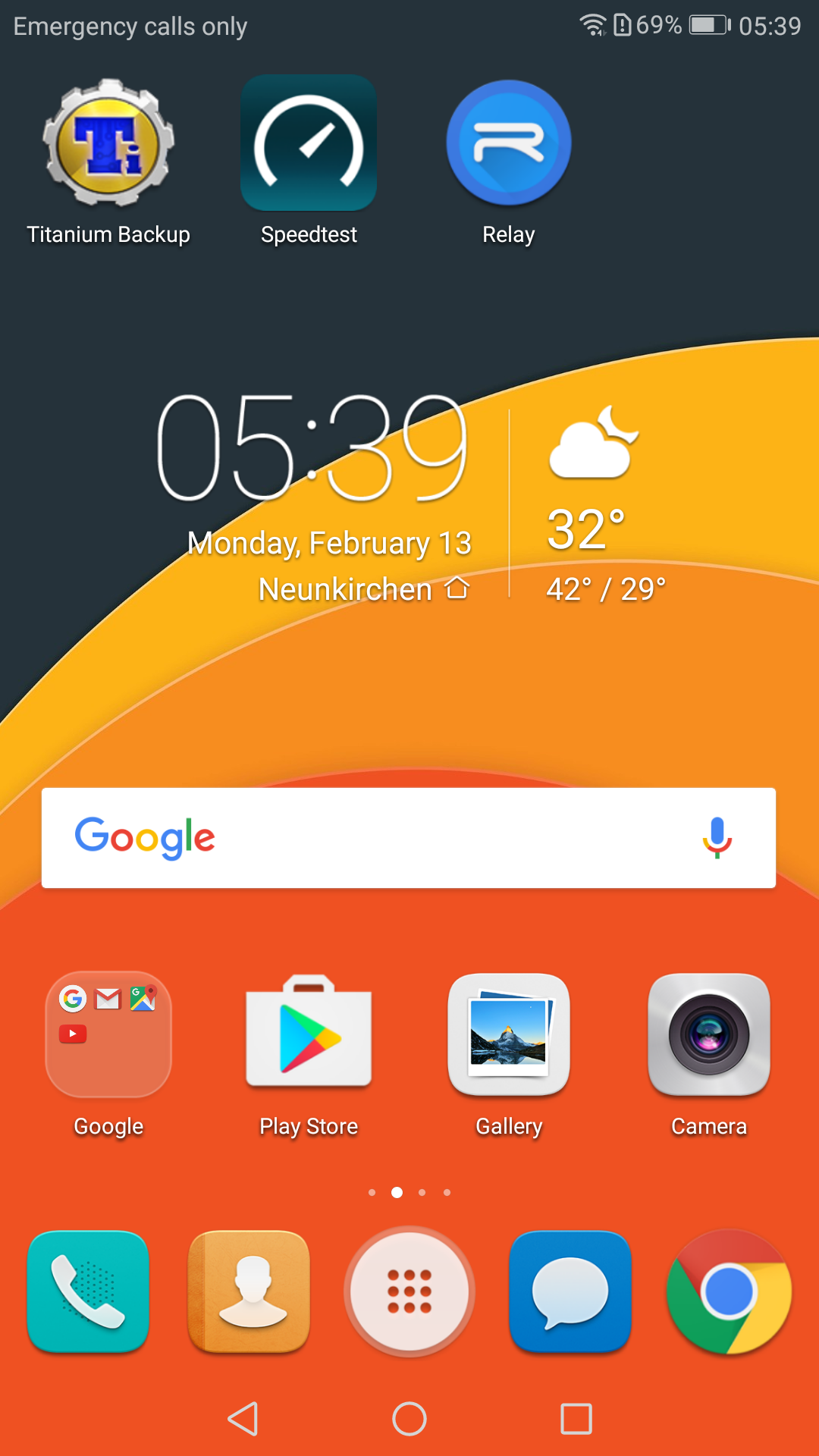Open the Contacts app in the dock
The image size is (819, 1456).
tap(249, 1291)
